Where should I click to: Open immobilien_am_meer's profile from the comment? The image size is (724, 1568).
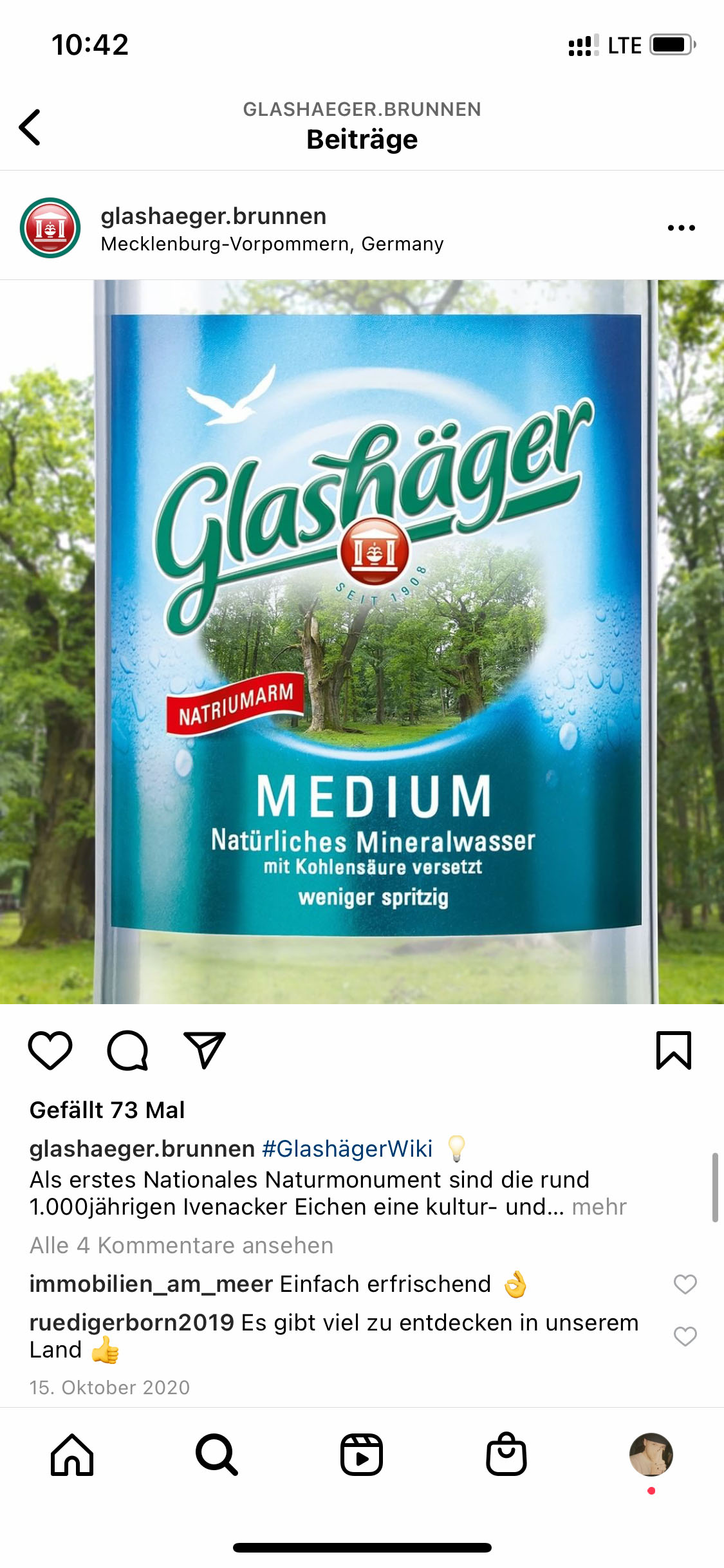[x=151, y=1284]
